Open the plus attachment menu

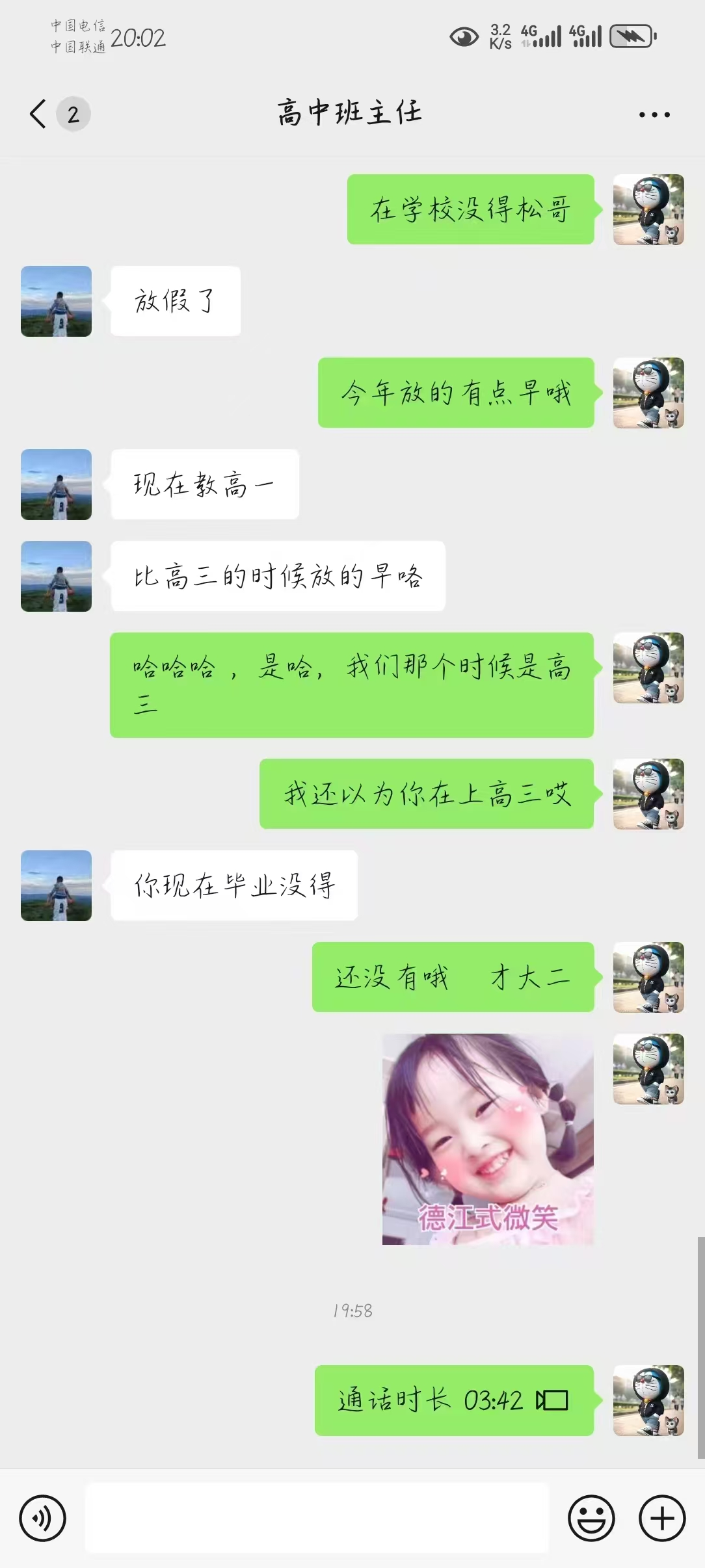[x=662, y=1519]
